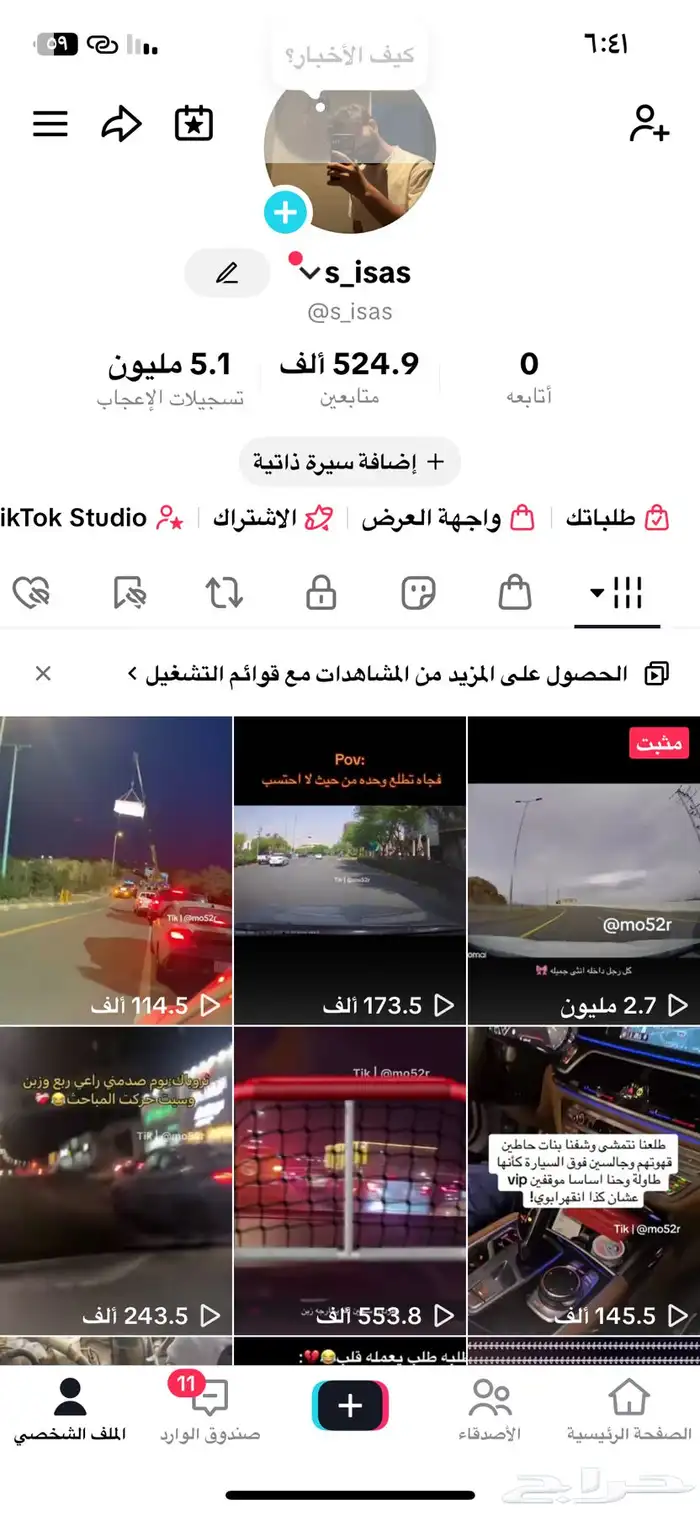Open the 524.9 ألف followers list
The image size is (700, 1514).
point(349,377)
